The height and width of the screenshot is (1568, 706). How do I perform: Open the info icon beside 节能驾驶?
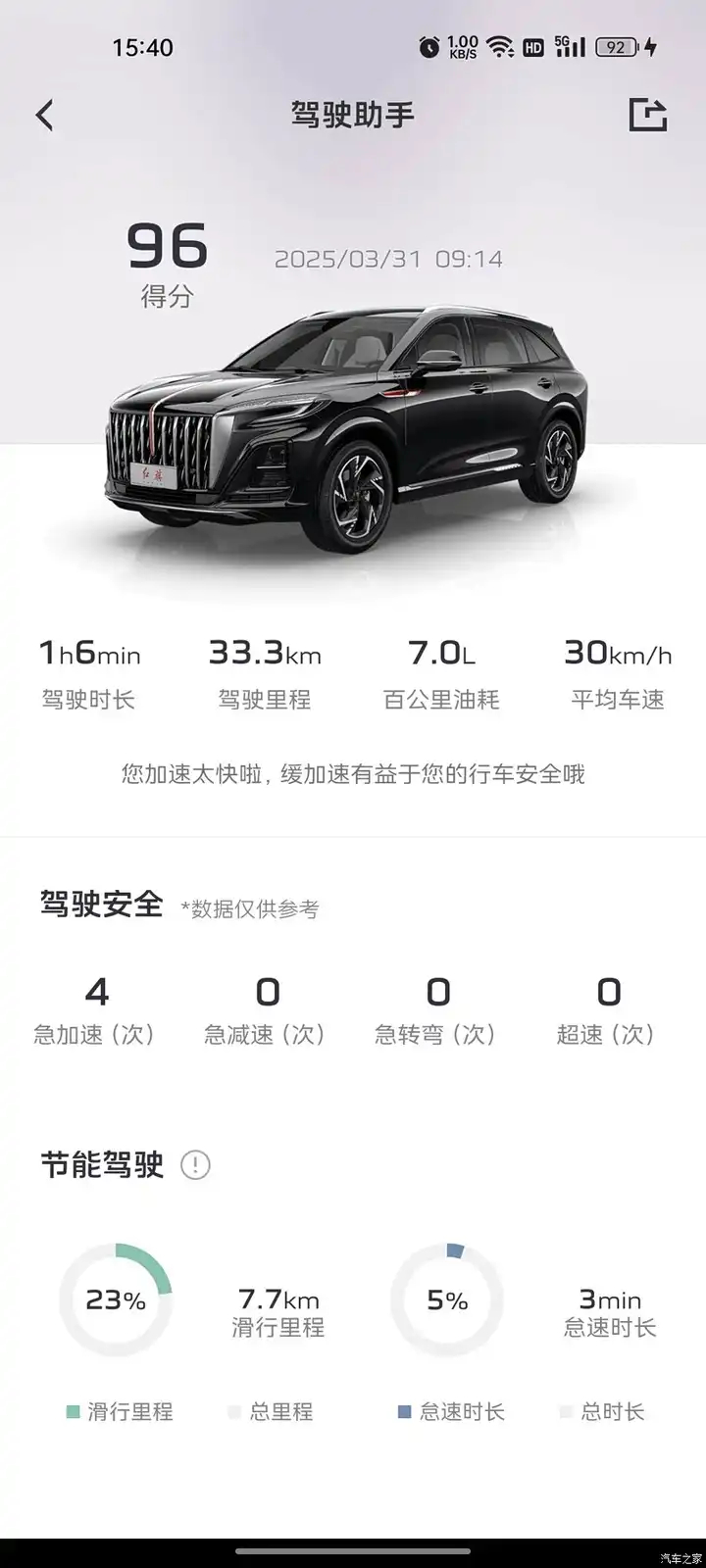pos(195,1165)
